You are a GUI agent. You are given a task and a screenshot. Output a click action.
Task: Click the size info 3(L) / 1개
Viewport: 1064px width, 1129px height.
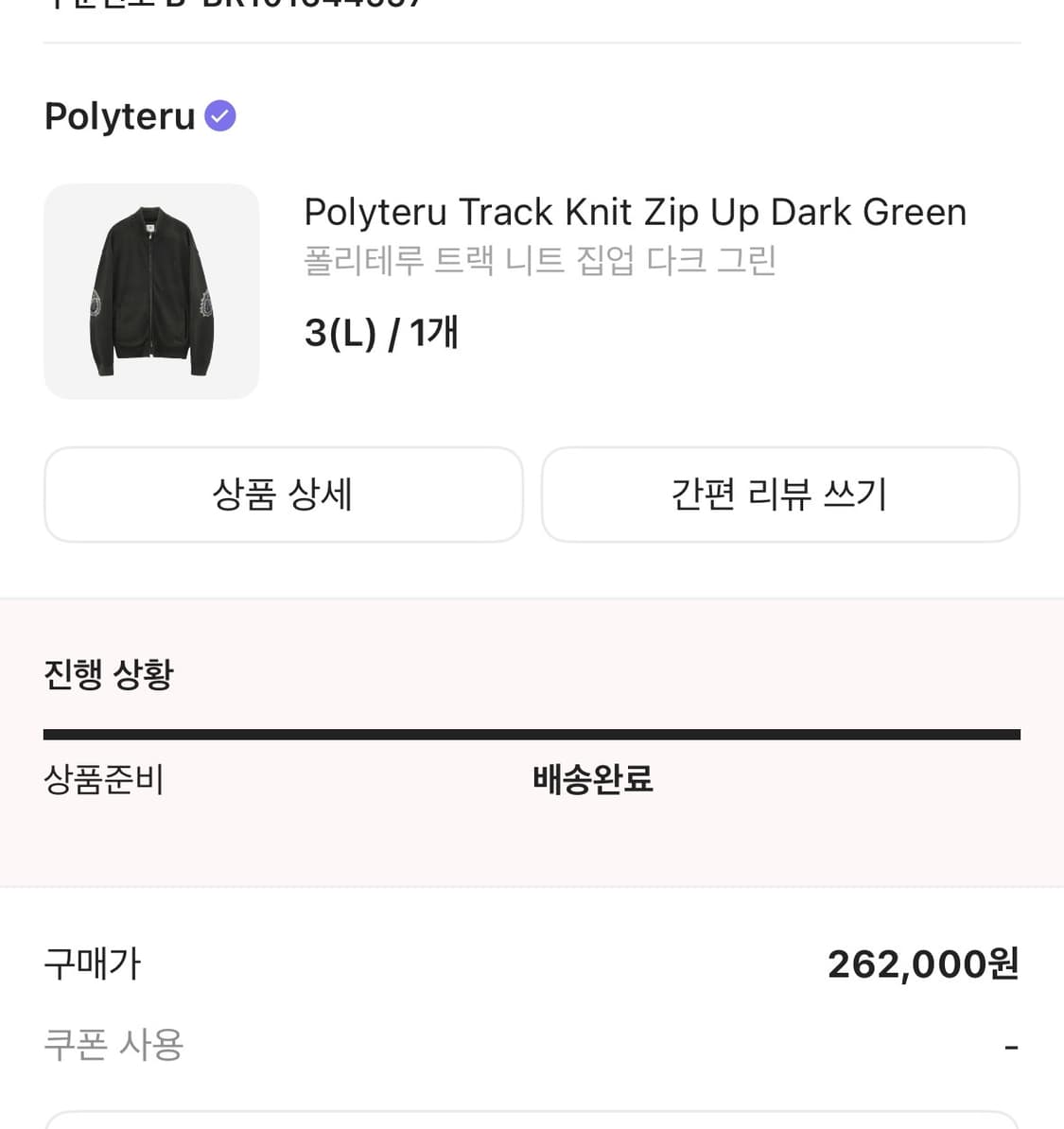coord(381,332)
